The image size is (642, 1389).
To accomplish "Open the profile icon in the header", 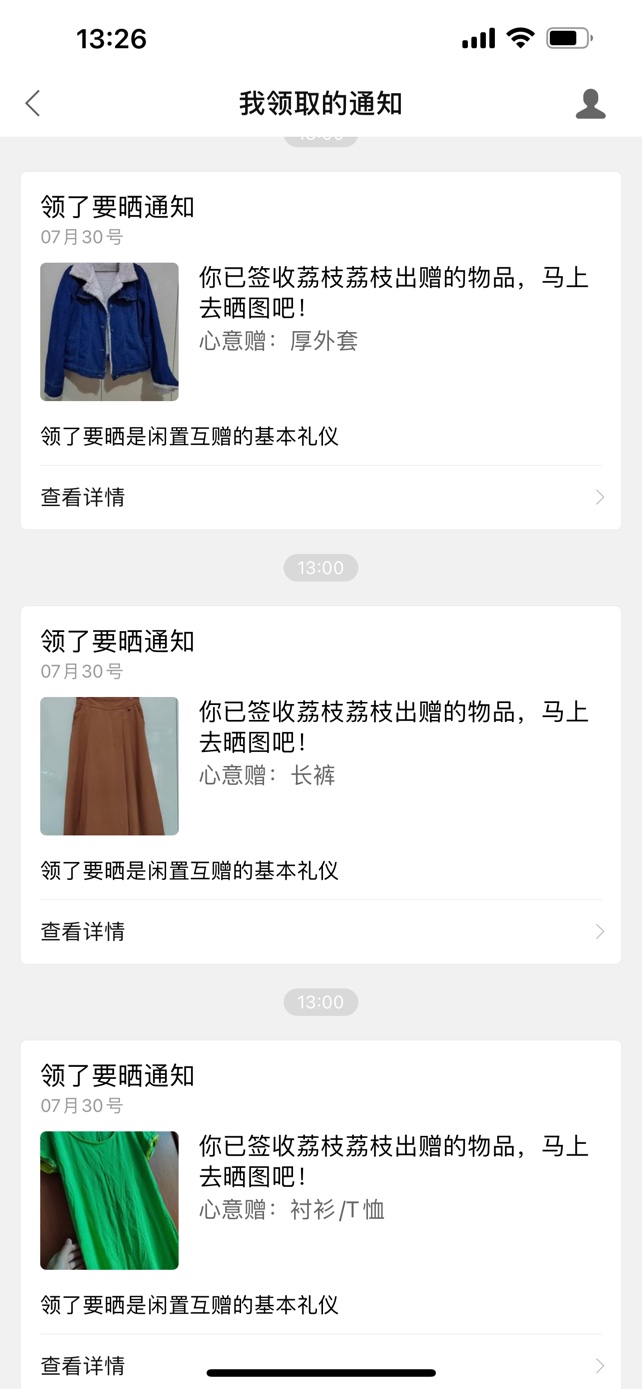I will [590, 103].
